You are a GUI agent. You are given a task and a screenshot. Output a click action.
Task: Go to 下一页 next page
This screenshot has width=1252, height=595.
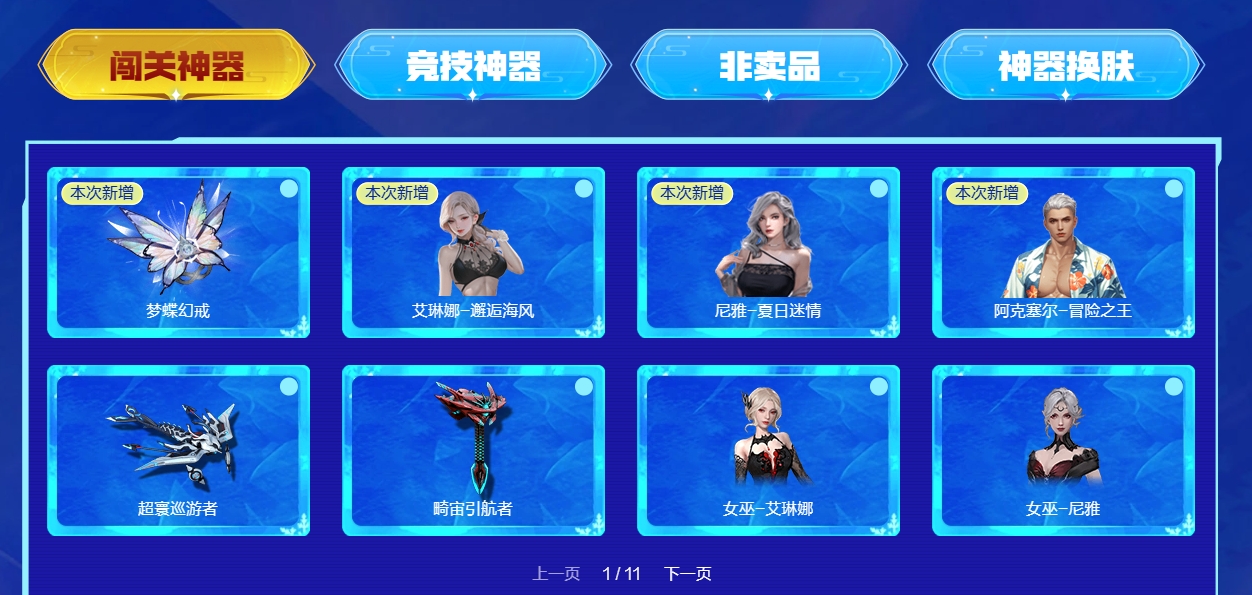(688, 574)
